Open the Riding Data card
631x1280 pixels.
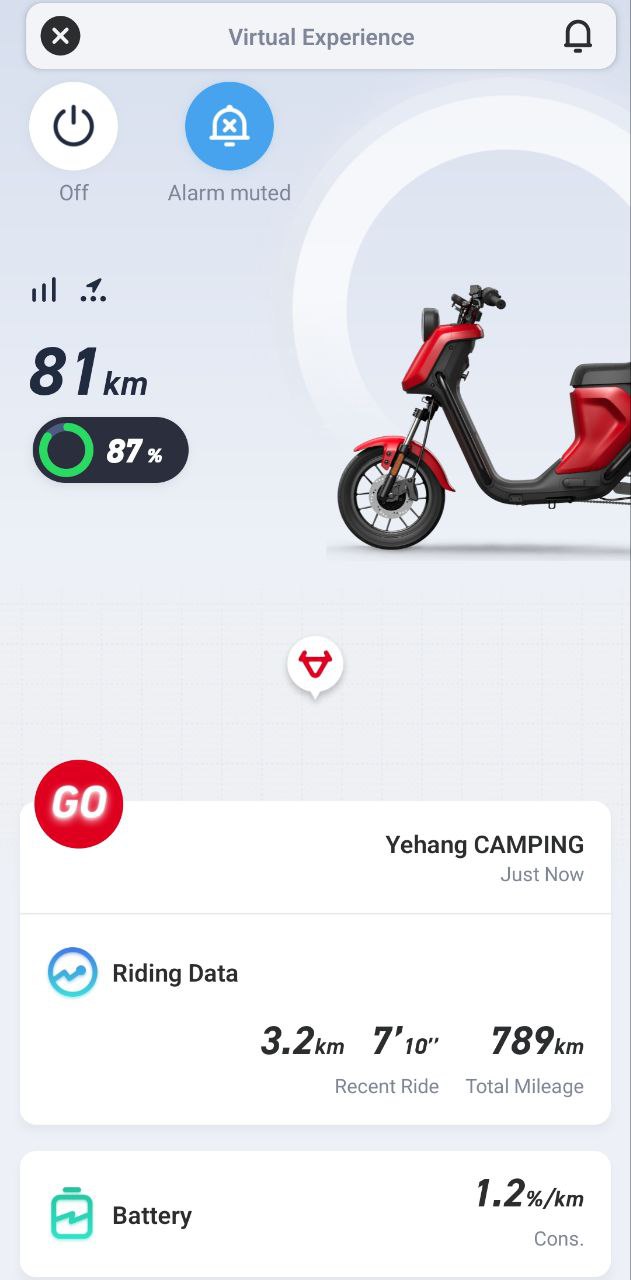coord(315,1020)
